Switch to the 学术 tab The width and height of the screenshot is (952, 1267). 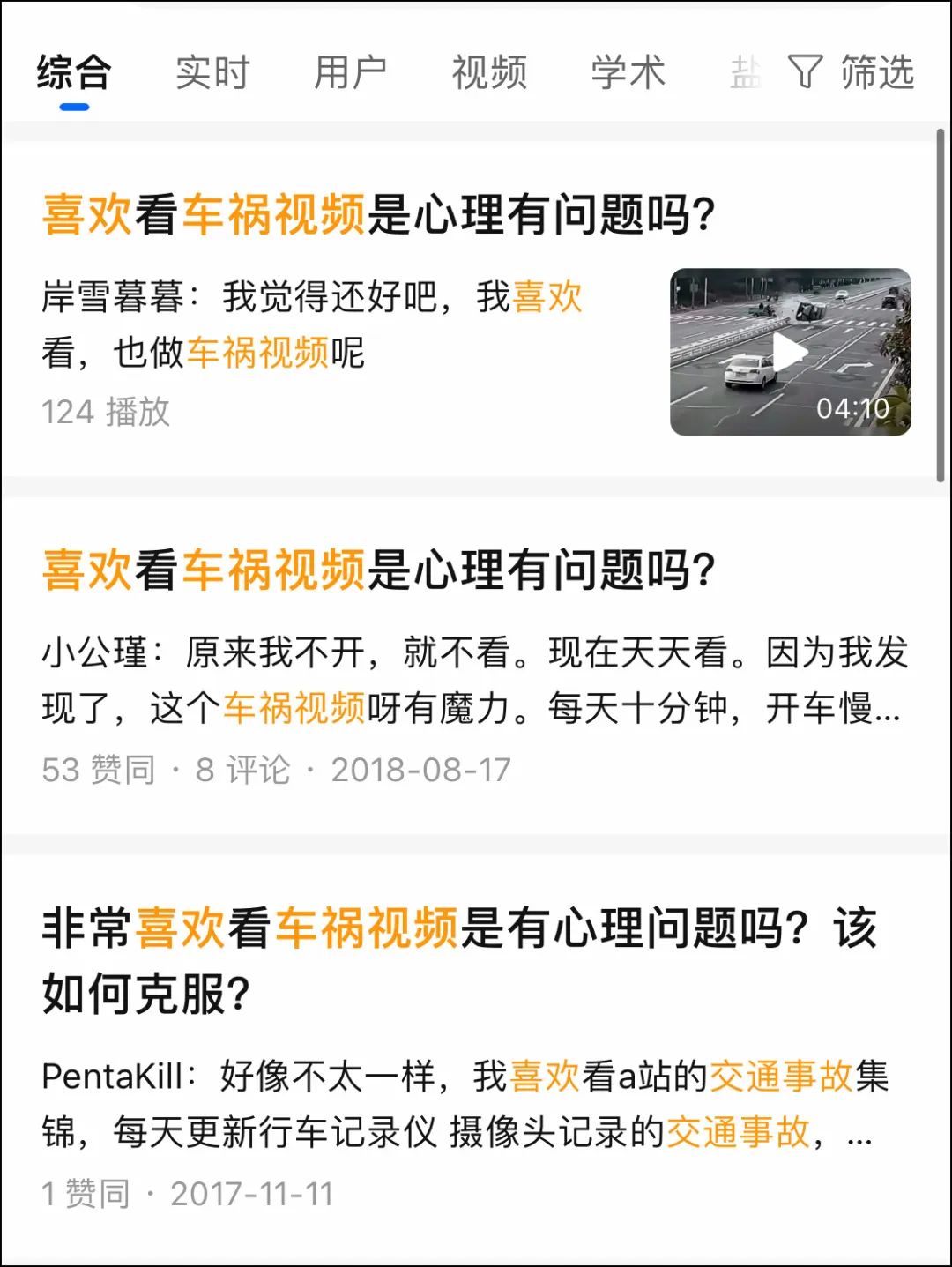click(629, 74)
